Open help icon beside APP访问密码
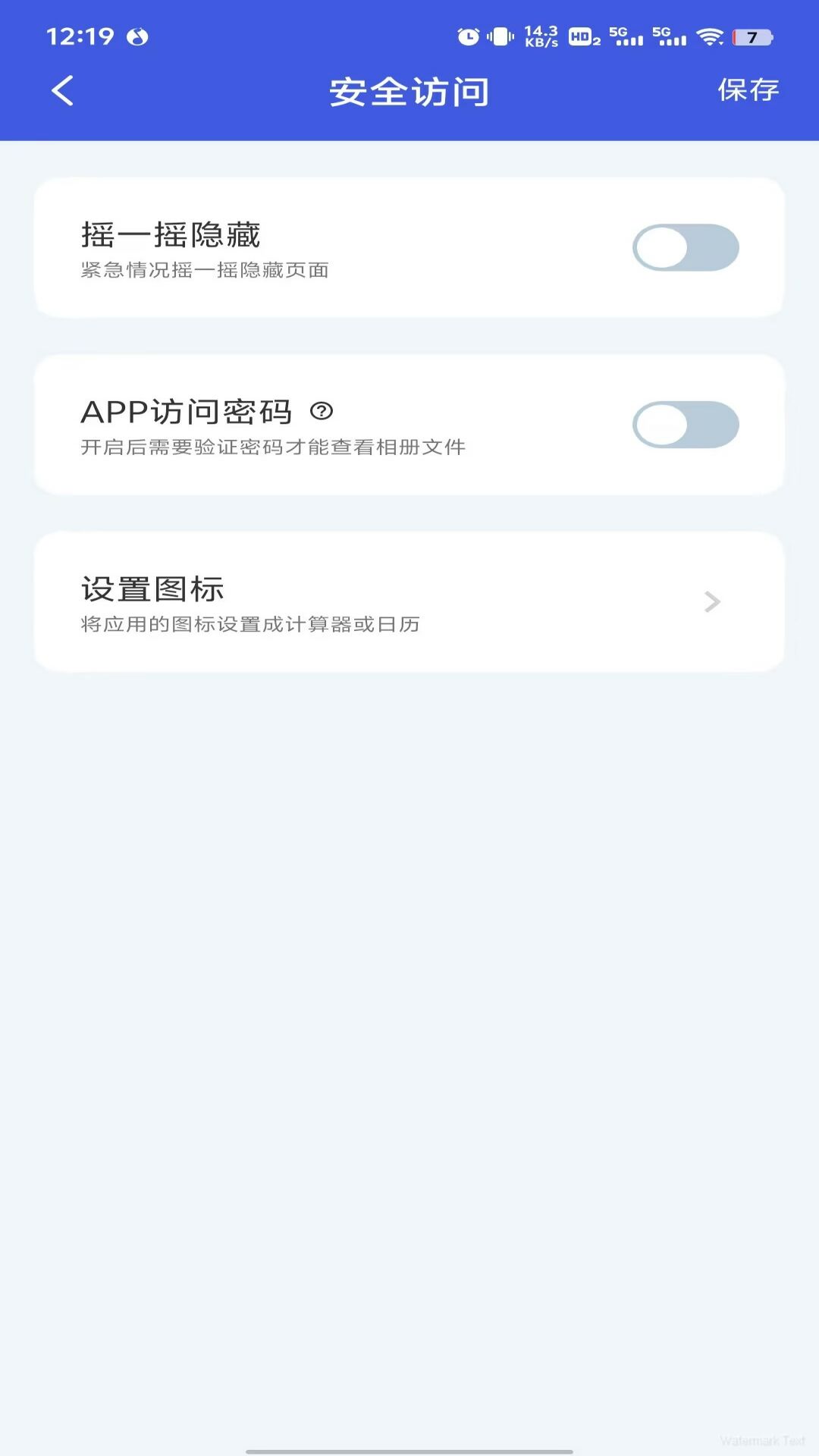 [322, 411]
